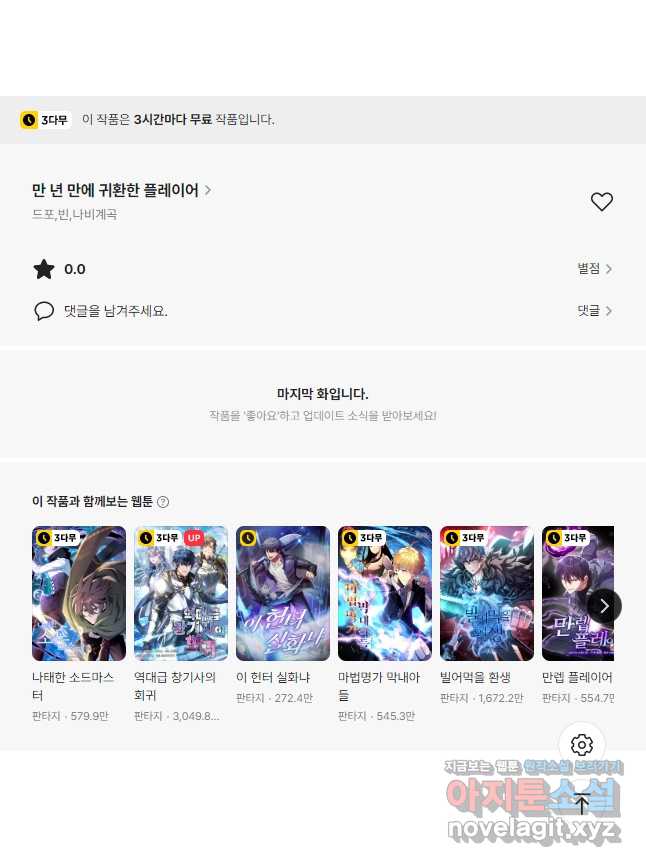Open the viewer settings gear
The image size is (646, 867).
tap(582, 745)
